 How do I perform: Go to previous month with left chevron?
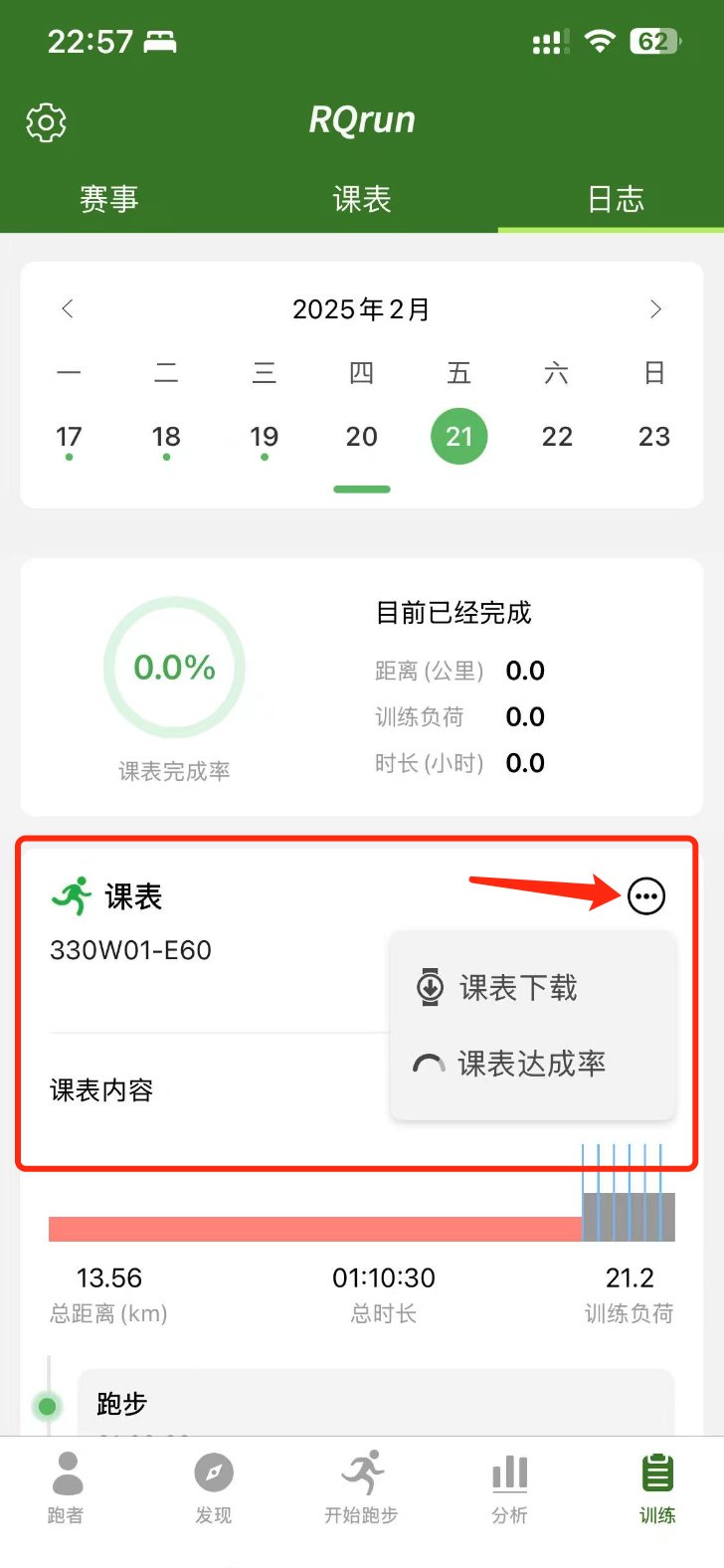point(68,308)
